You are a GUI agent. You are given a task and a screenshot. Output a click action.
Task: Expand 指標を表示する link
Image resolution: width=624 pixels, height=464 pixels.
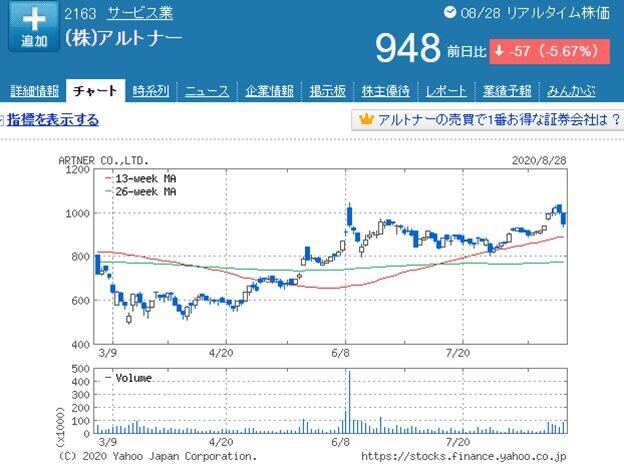click(54, 120)
